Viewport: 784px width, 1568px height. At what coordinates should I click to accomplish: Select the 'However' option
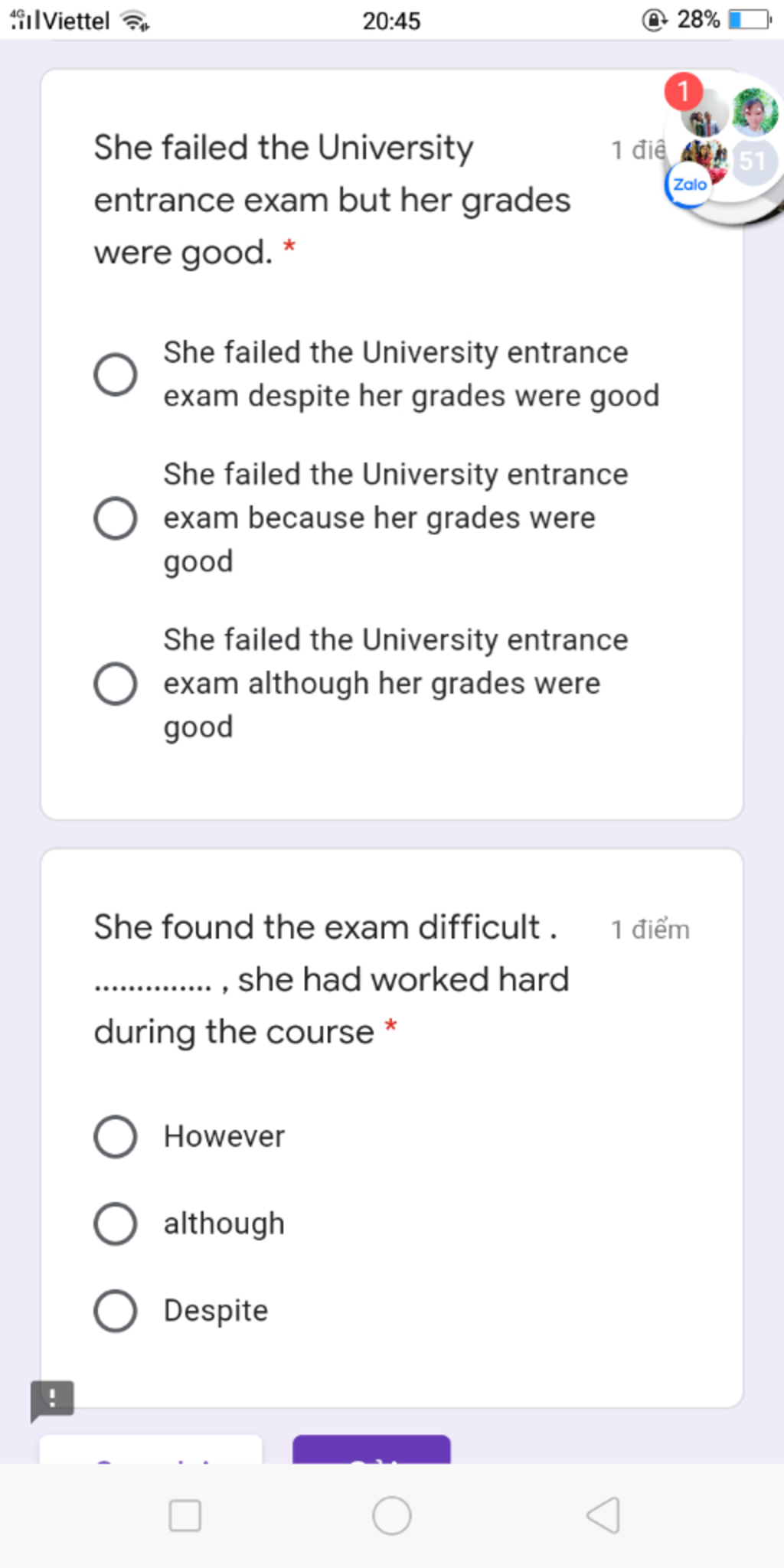pos(116,1136)
